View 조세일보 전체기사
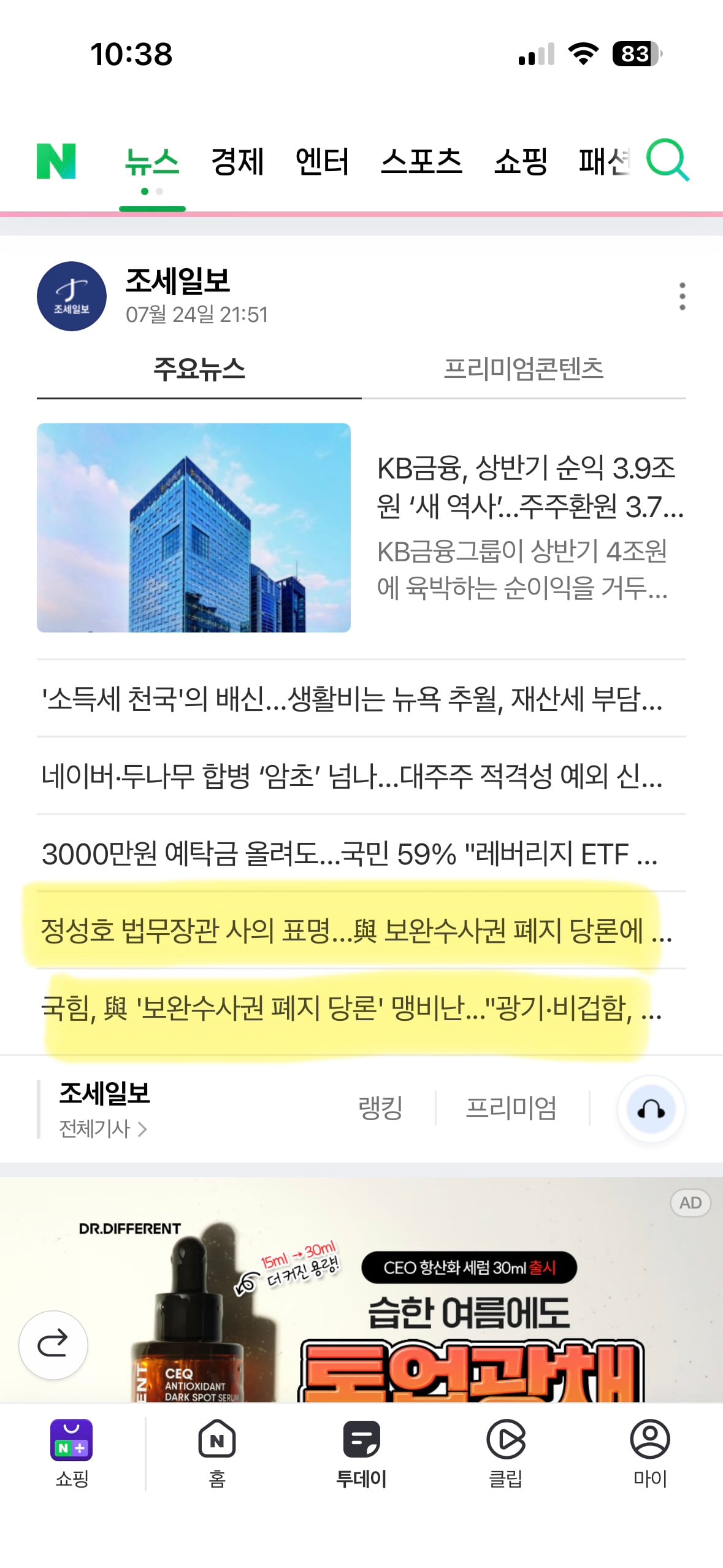 [103, 1129]
